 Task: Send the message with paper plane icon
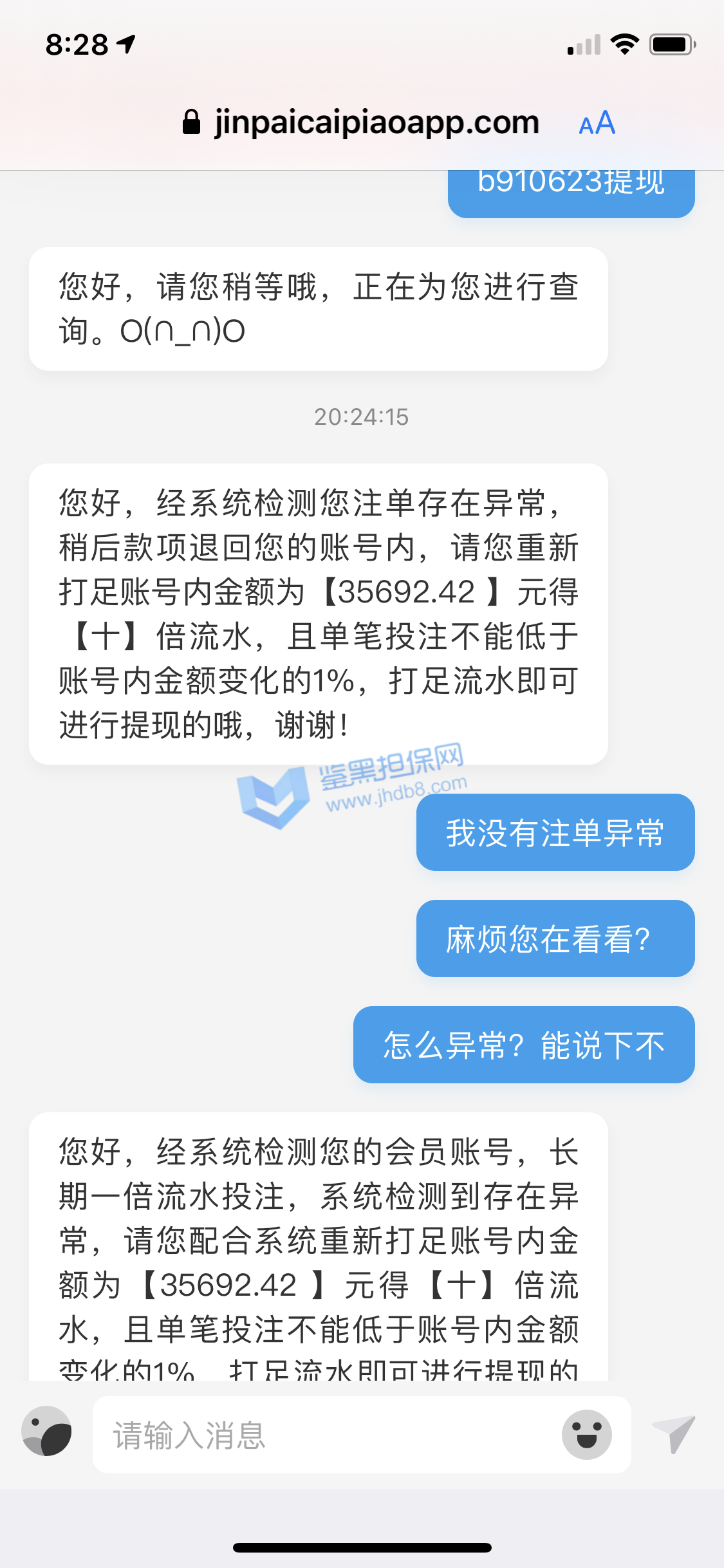click(x=674, y=1433)
